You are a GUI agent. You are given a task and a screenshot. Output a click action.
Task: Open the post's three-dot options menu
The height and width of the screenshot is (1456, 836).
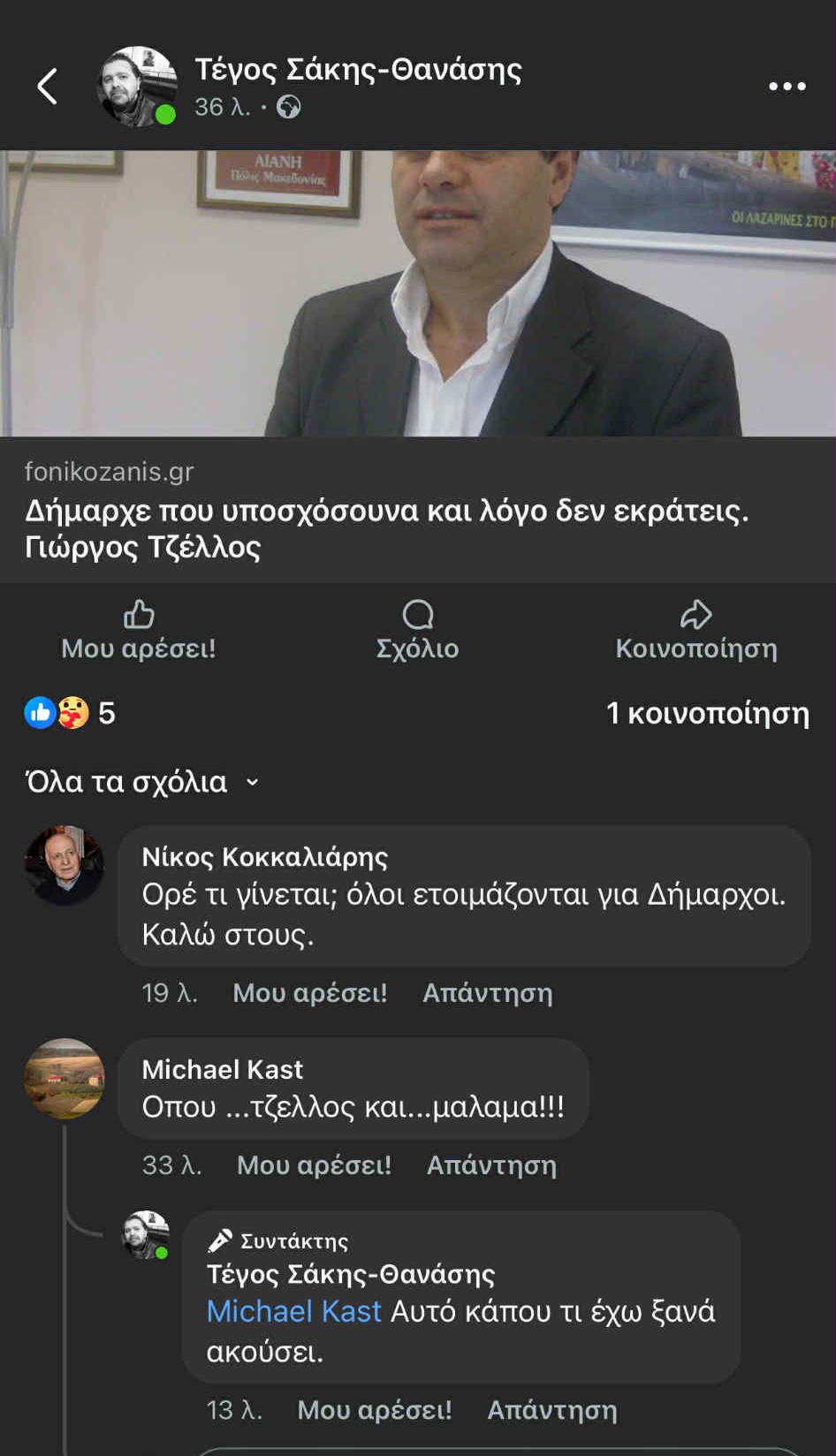[x=787, y=87]
